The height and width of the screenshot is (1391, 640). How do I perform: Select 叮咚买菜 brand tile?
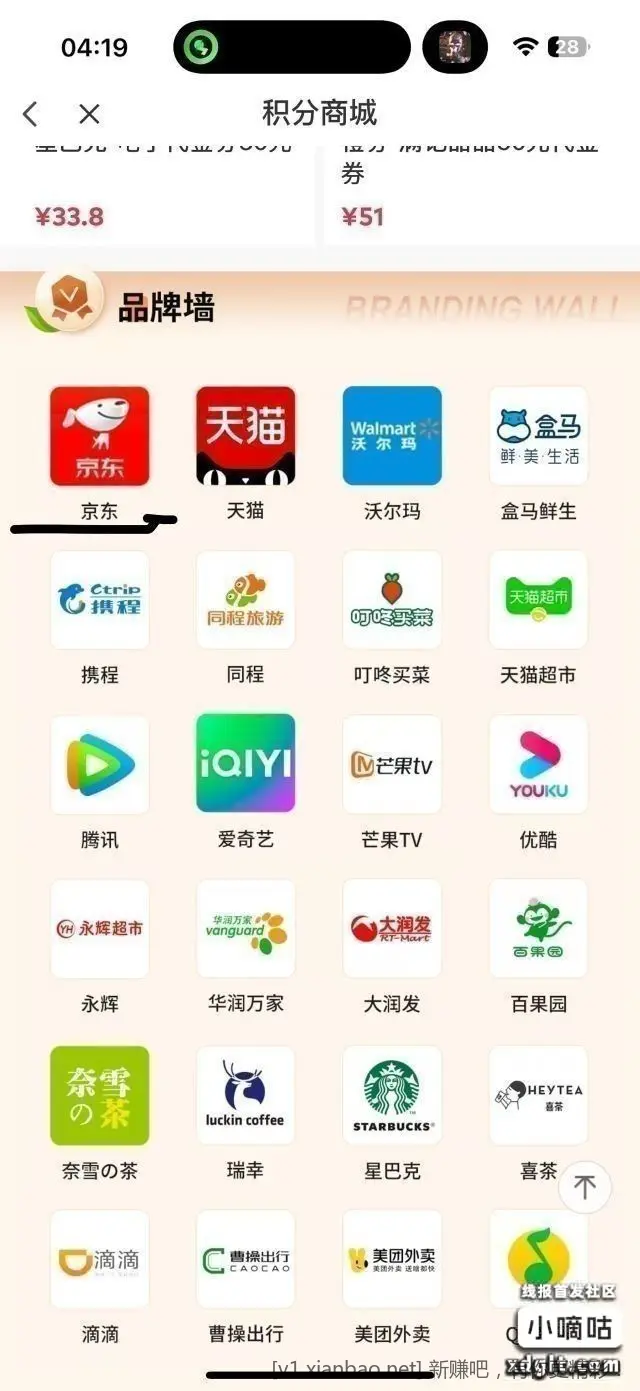[392, 600]
